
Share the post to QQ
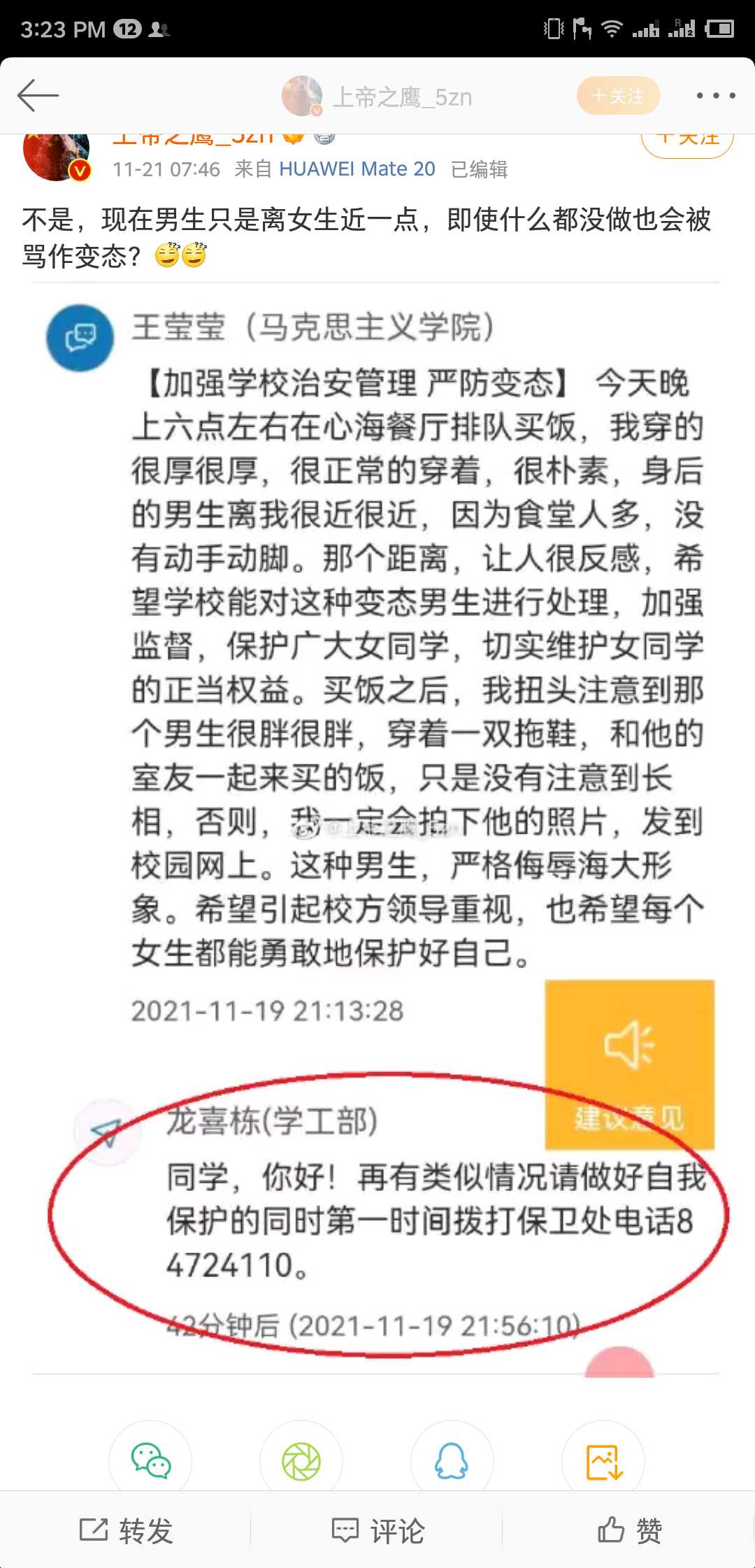[452, 1460]
